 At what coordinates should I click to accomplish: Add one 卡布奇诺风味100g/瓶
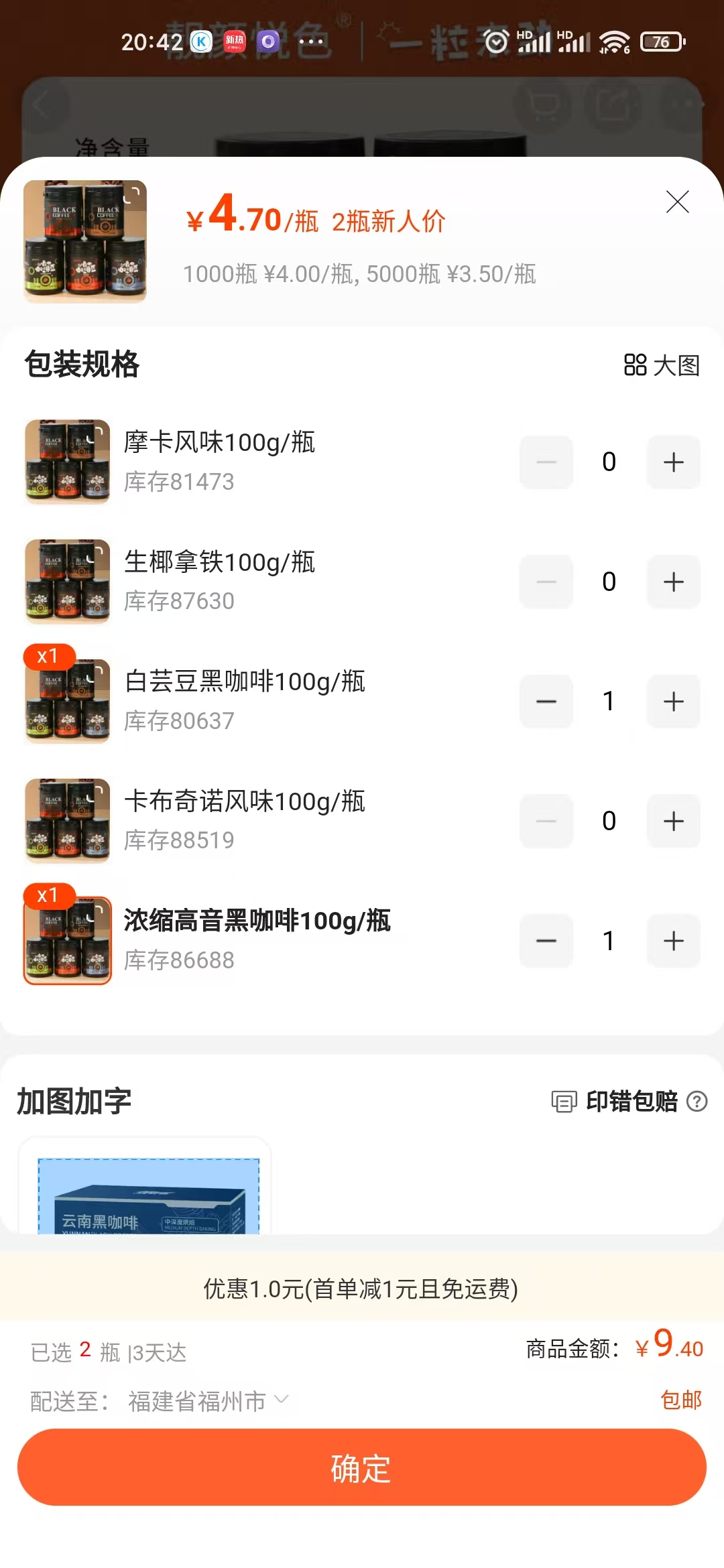673,821
